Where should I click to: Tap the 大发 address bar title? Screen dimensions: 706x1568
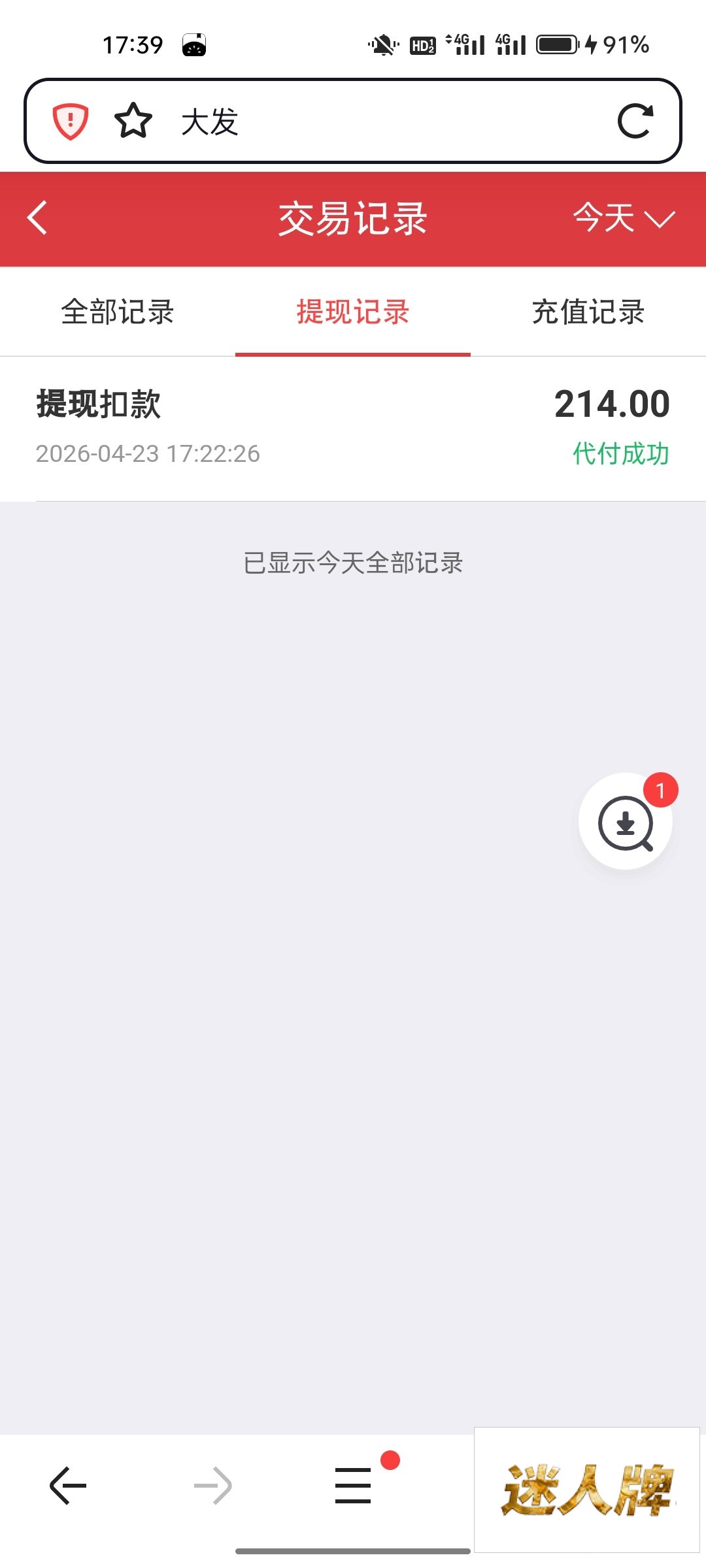(x=210, y=122)
